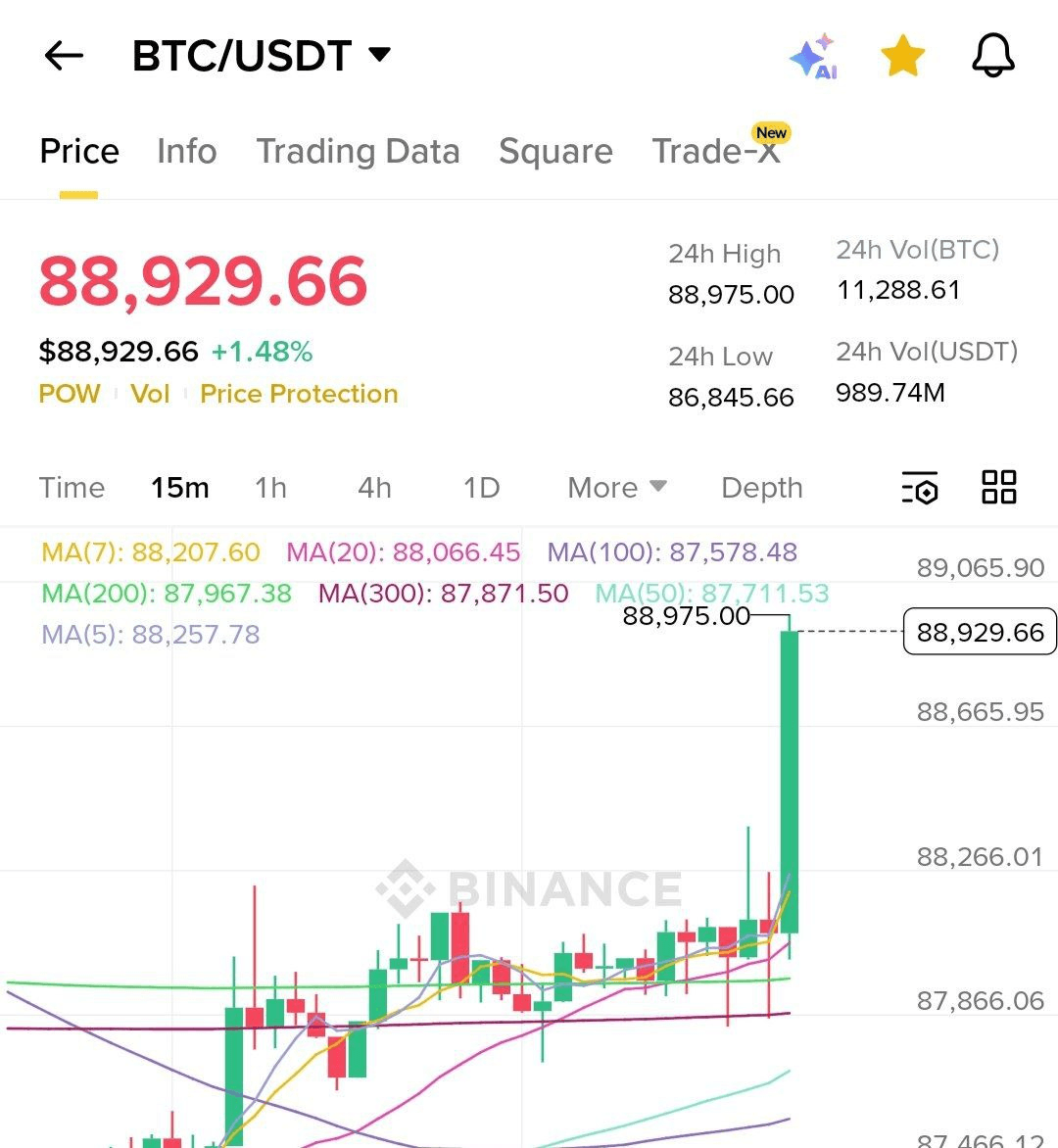Tap the POW tag
The height and width of the screenshot is (1148, 1058).
69,394
